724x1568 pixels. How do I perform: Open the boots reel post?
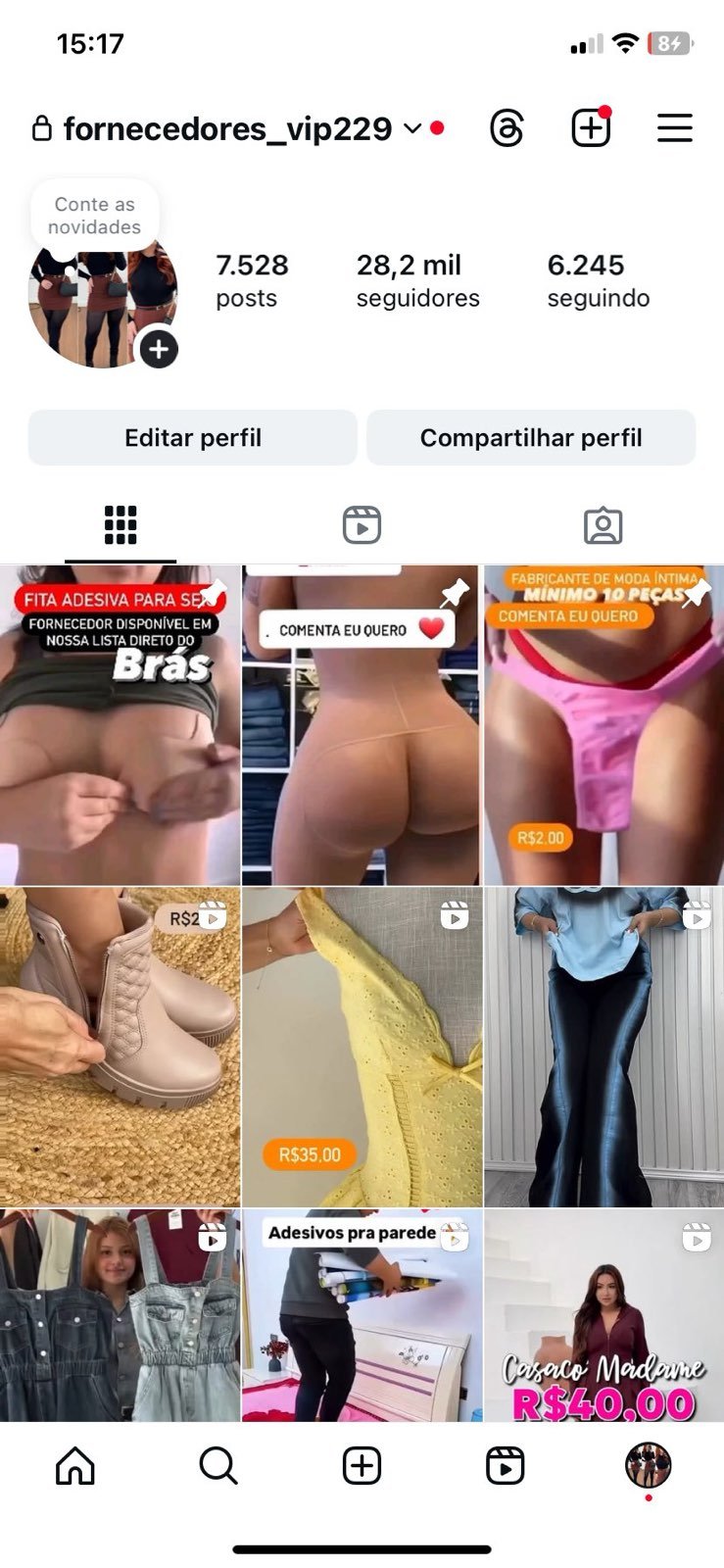point(120,1046)
